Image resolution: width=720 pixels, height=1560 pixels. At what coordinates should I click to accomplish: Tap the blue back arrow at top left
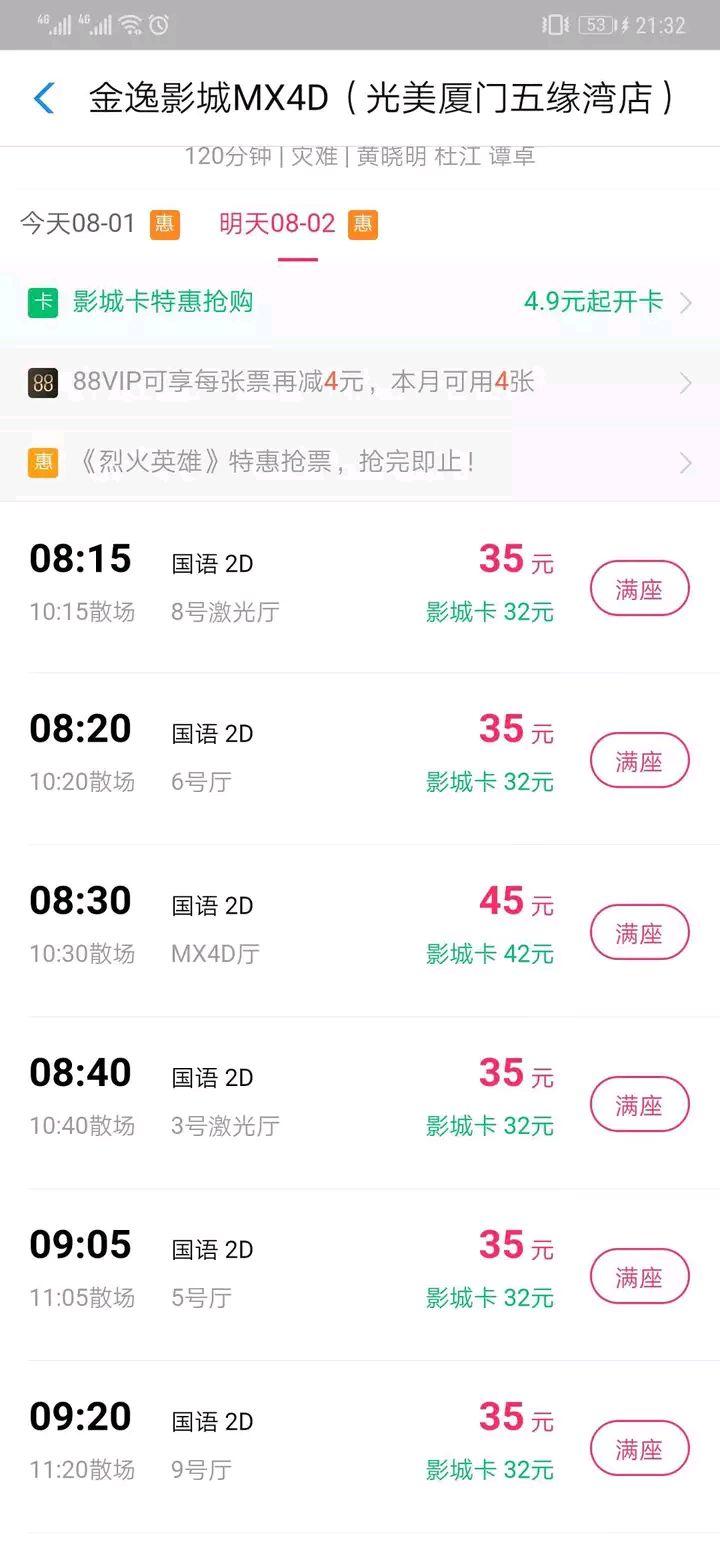tap(40, 96)
